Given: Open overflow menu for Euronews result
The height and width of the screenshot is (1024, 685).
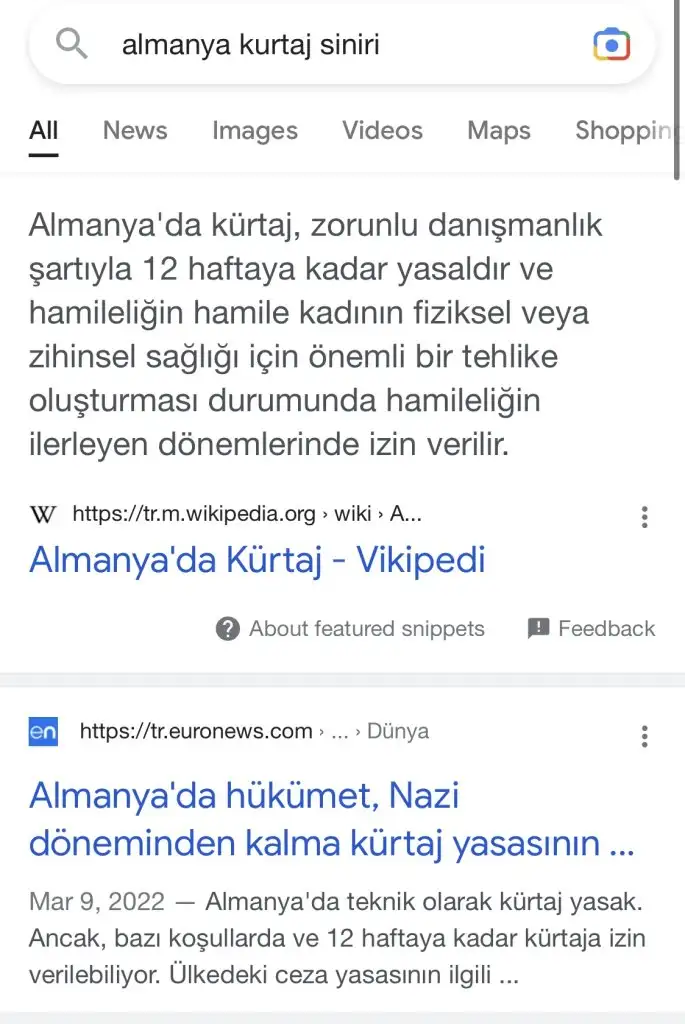Looking at the screenshot, I should point(645,736).
